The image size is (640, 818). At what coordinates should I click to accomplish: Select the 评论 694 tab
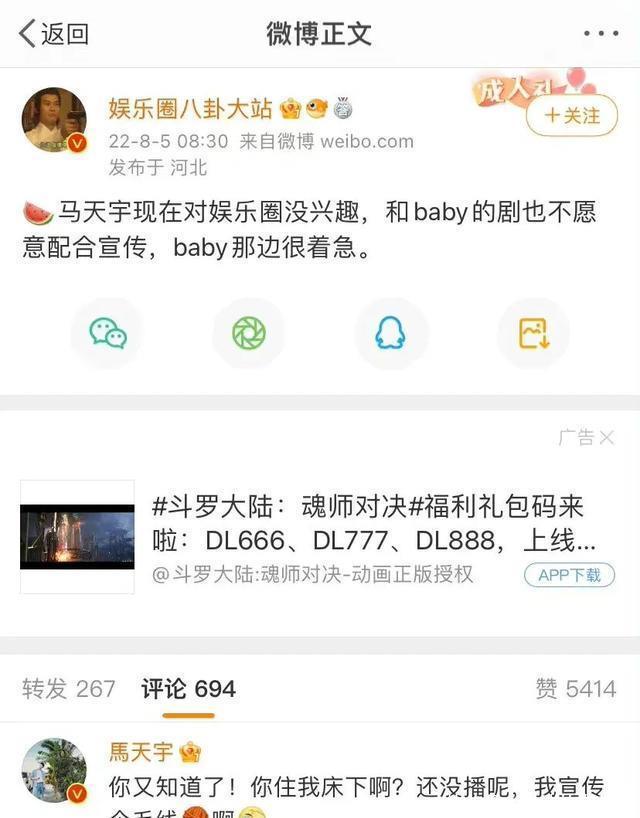tap(188, 689)
